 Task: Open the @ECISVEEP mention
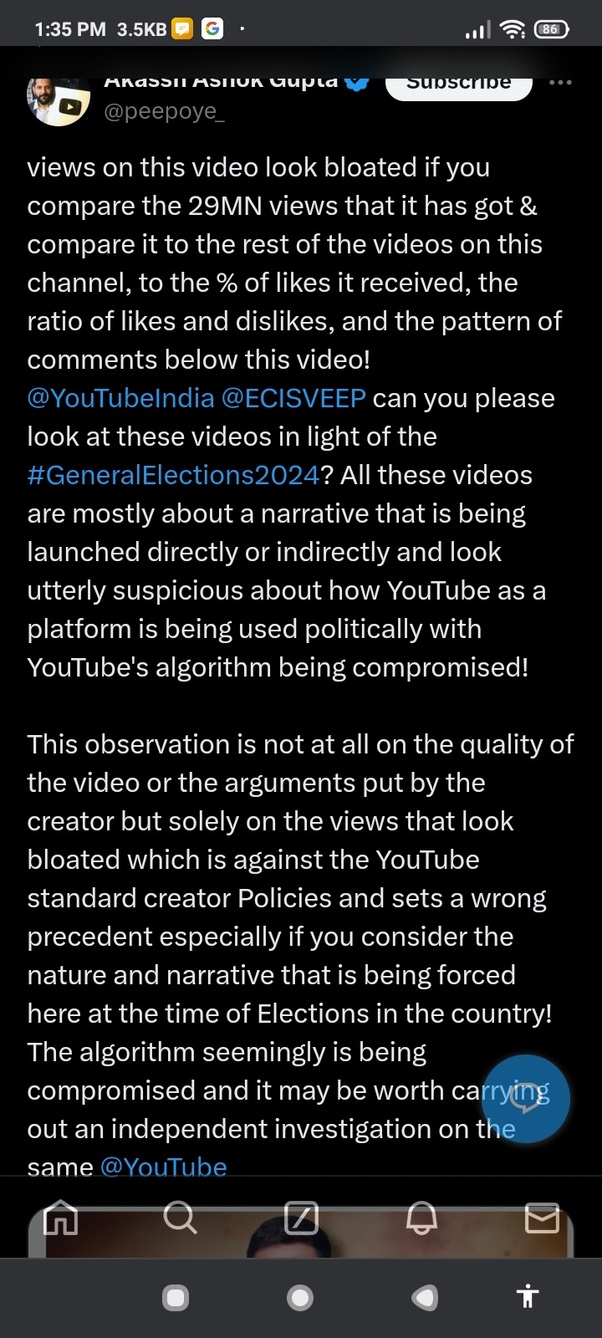(293, 398)
